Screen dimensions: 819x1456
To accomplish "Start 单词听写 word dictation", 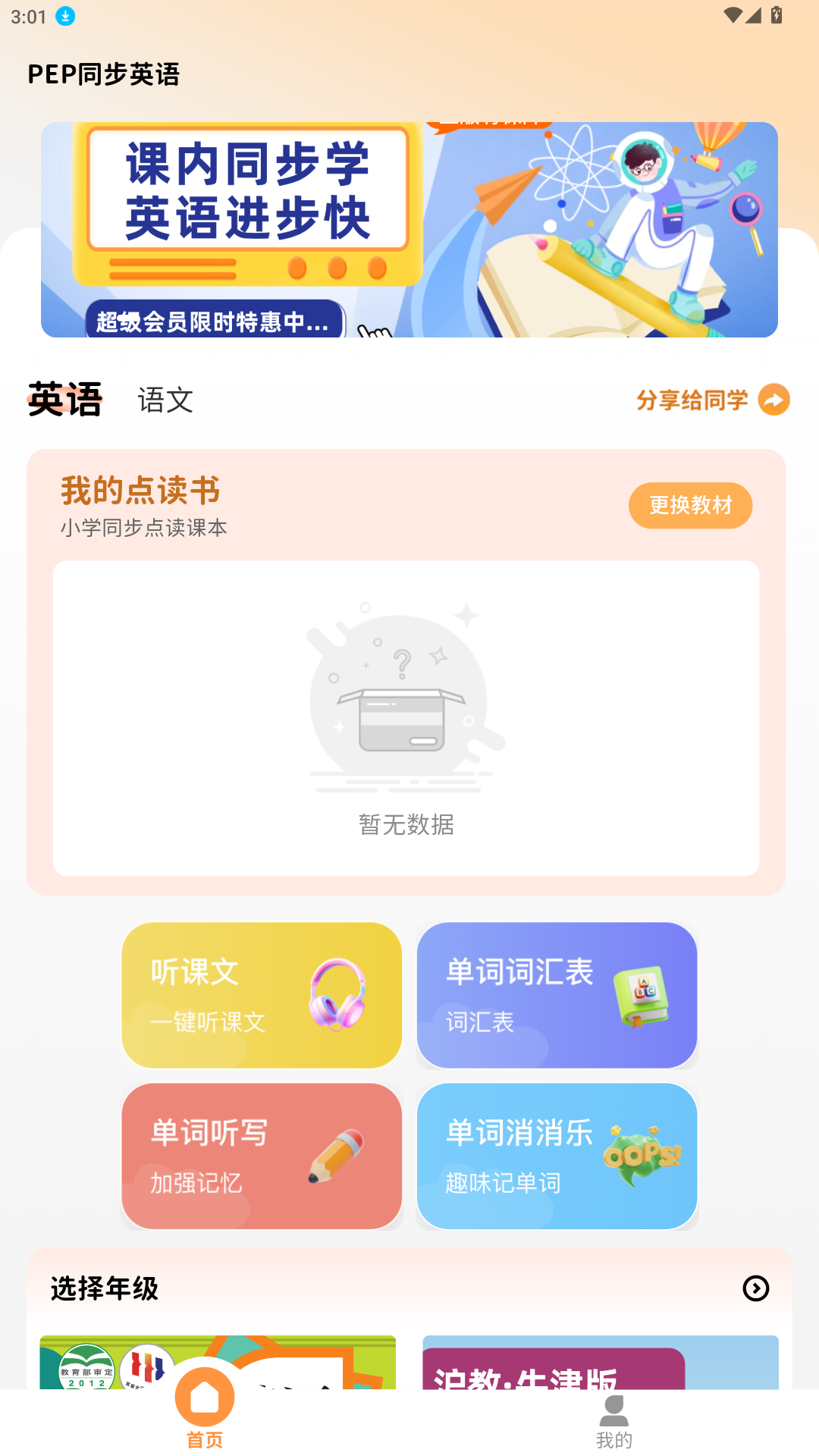I will point(262,1156).
